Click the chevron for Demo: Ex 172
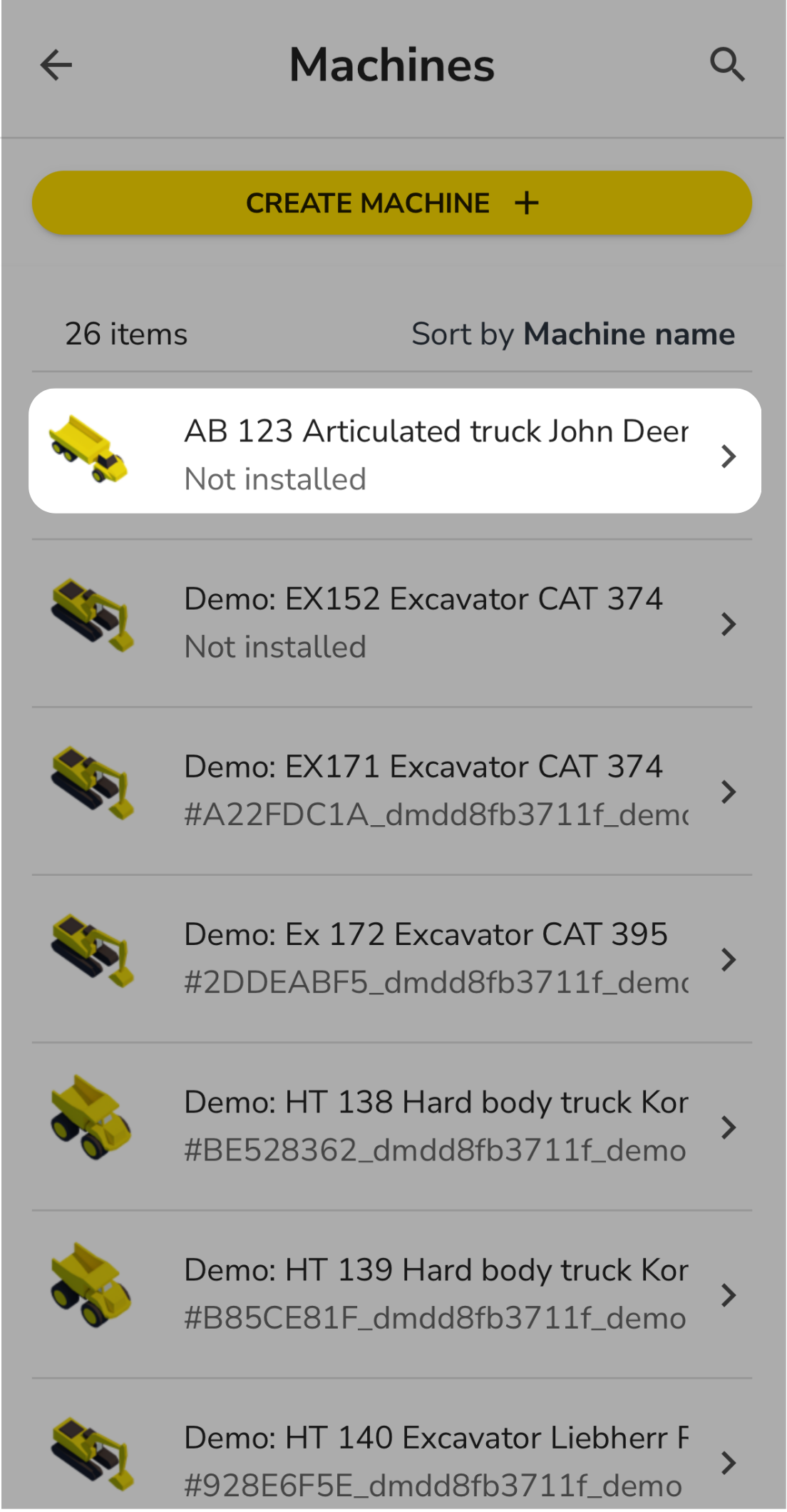Screen dimensions: 787x1512 [x=729, y=960]
